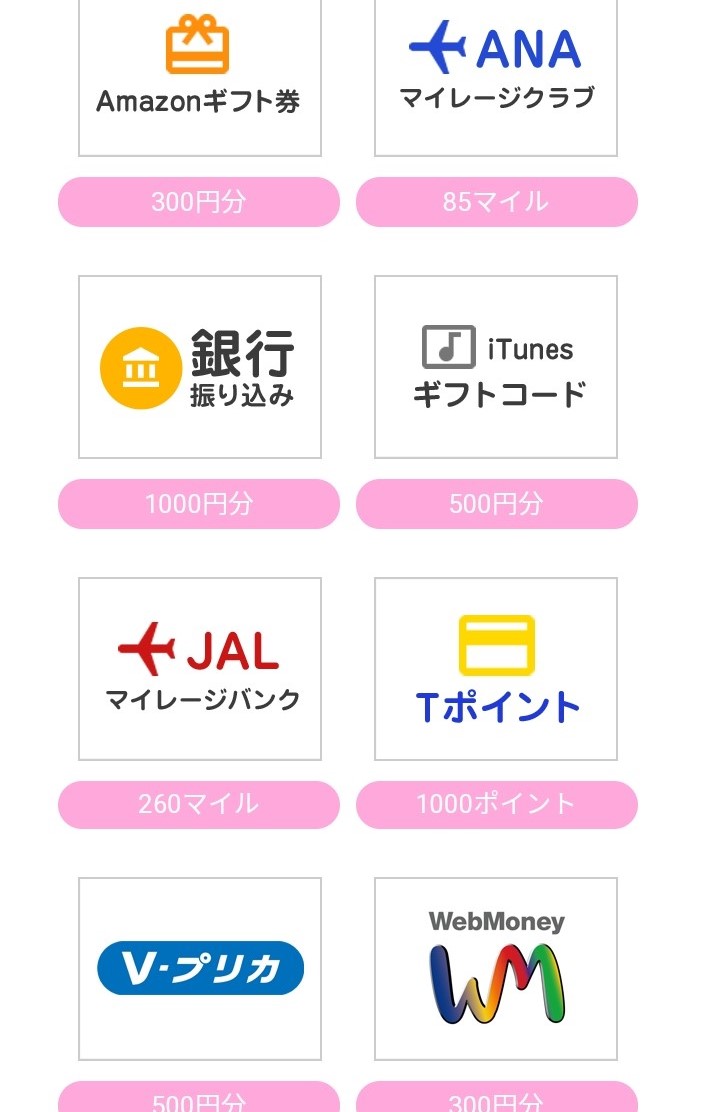Select the JAL Mileage Bank tile

[200, 669]
